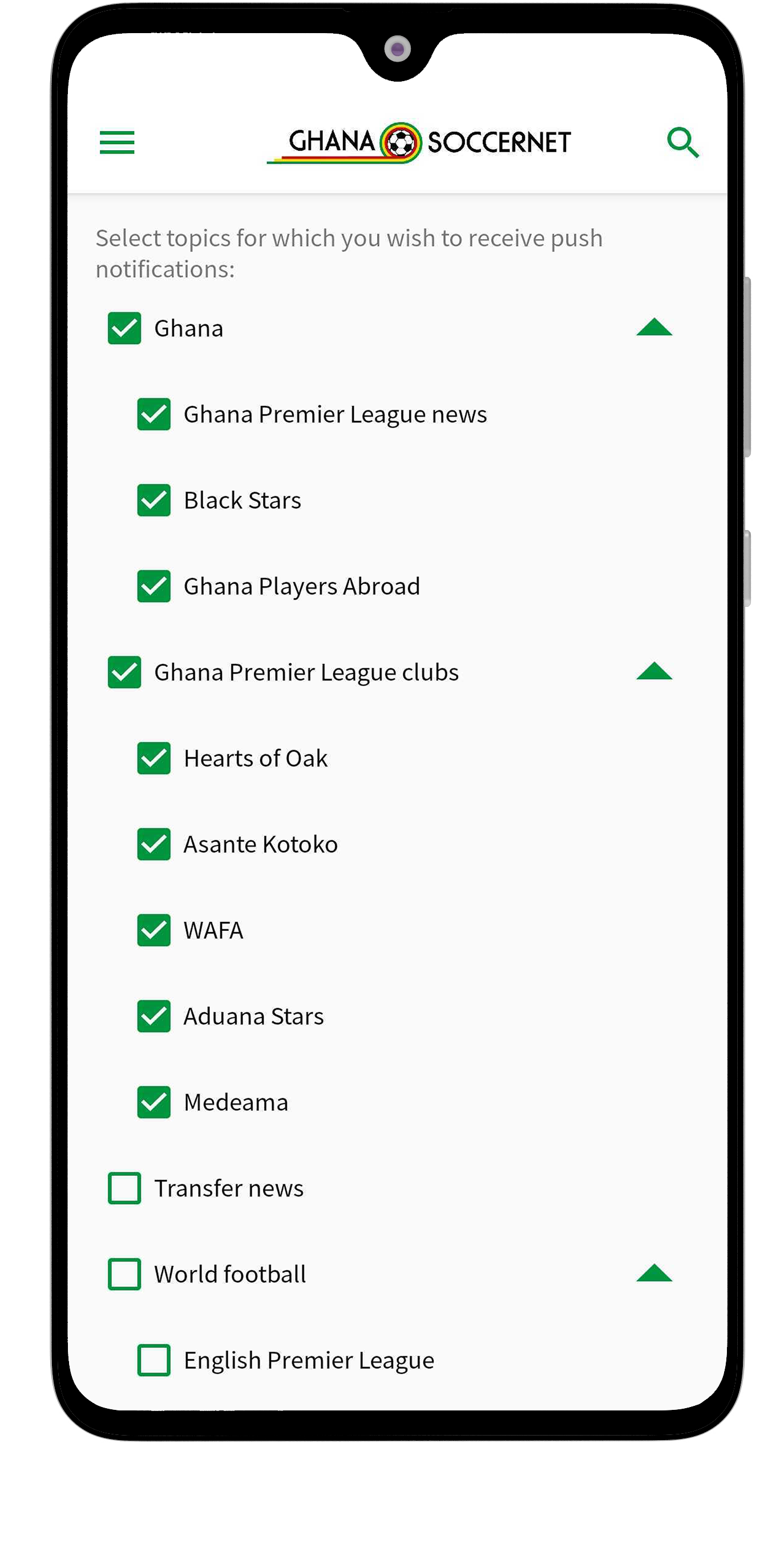Check the World football checkbox

124,1273
